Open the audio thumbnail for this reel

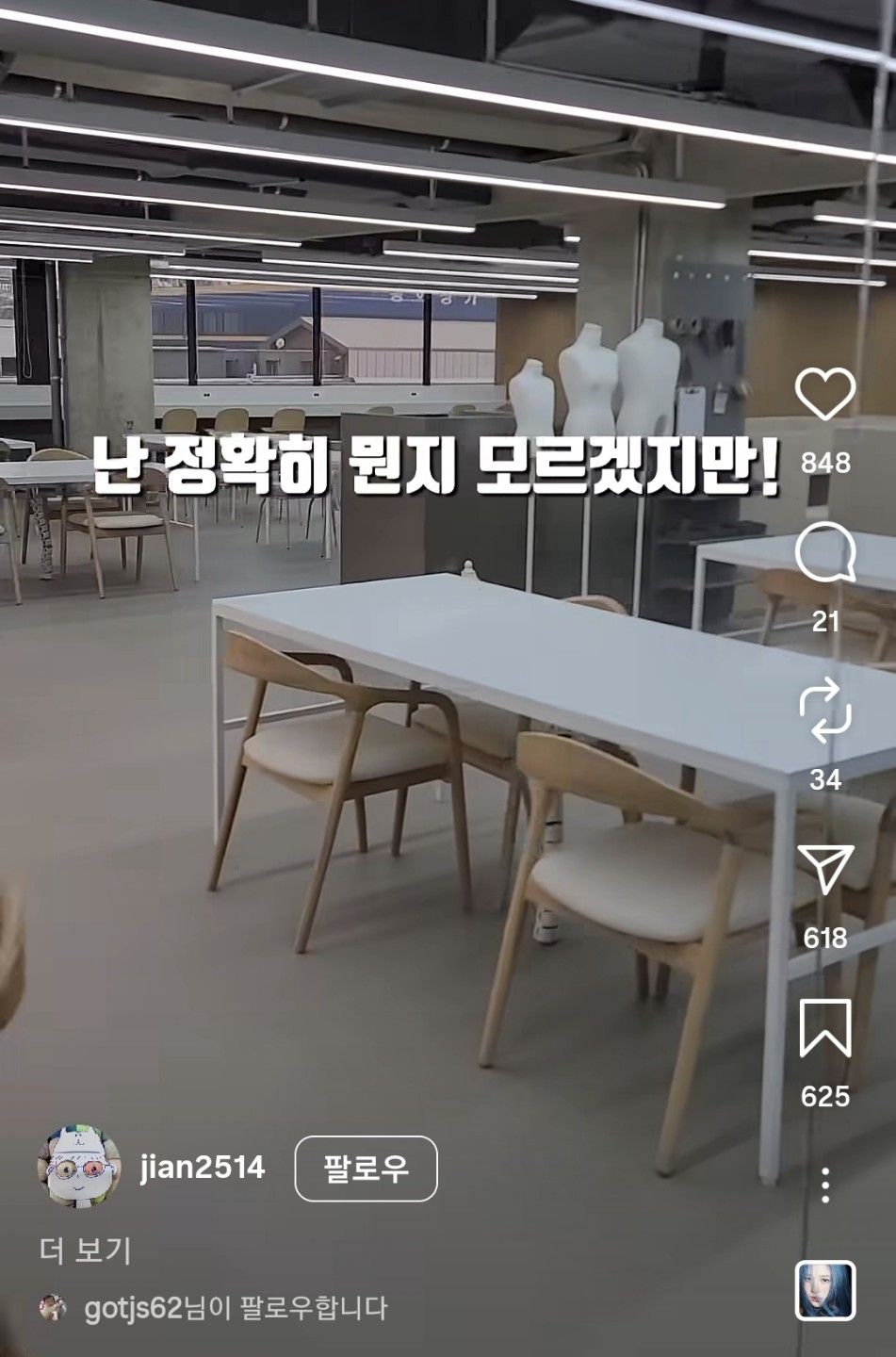[x=825, y=1290]
